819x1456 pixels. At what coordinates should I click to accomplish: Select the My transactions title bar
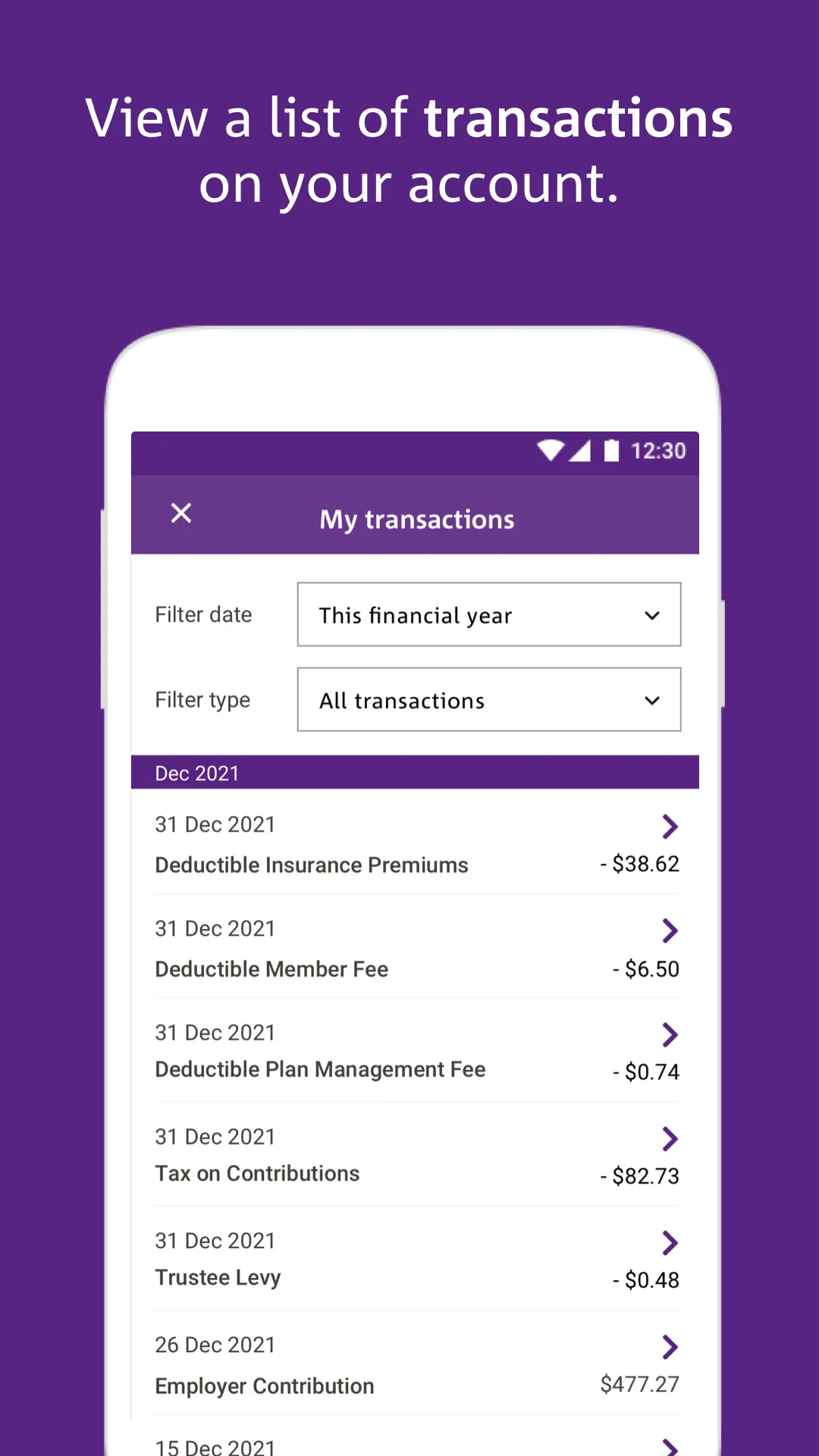coord(416,519)
